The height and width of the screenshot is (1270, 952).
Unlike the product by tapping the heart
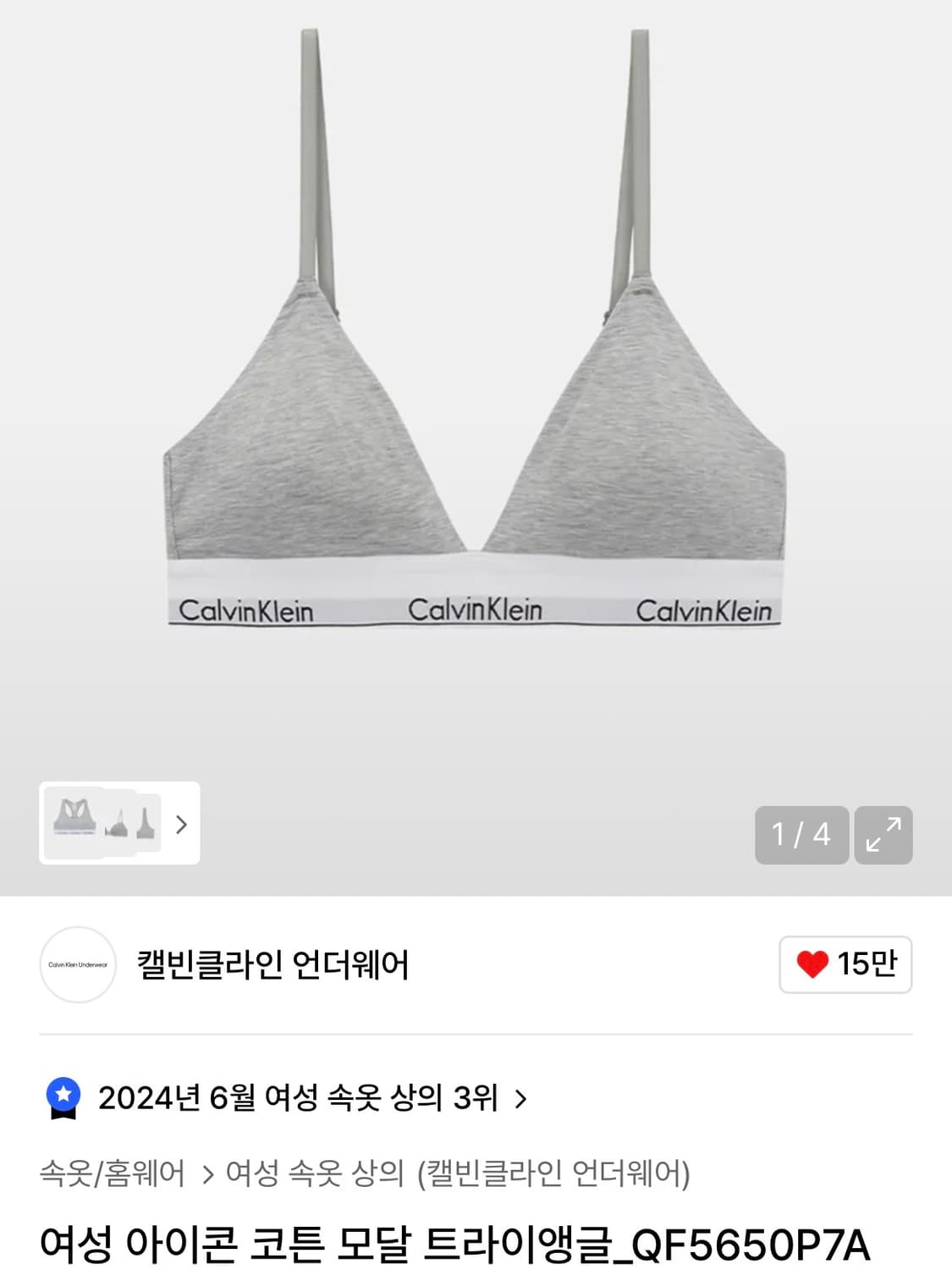tap(813, 964)
